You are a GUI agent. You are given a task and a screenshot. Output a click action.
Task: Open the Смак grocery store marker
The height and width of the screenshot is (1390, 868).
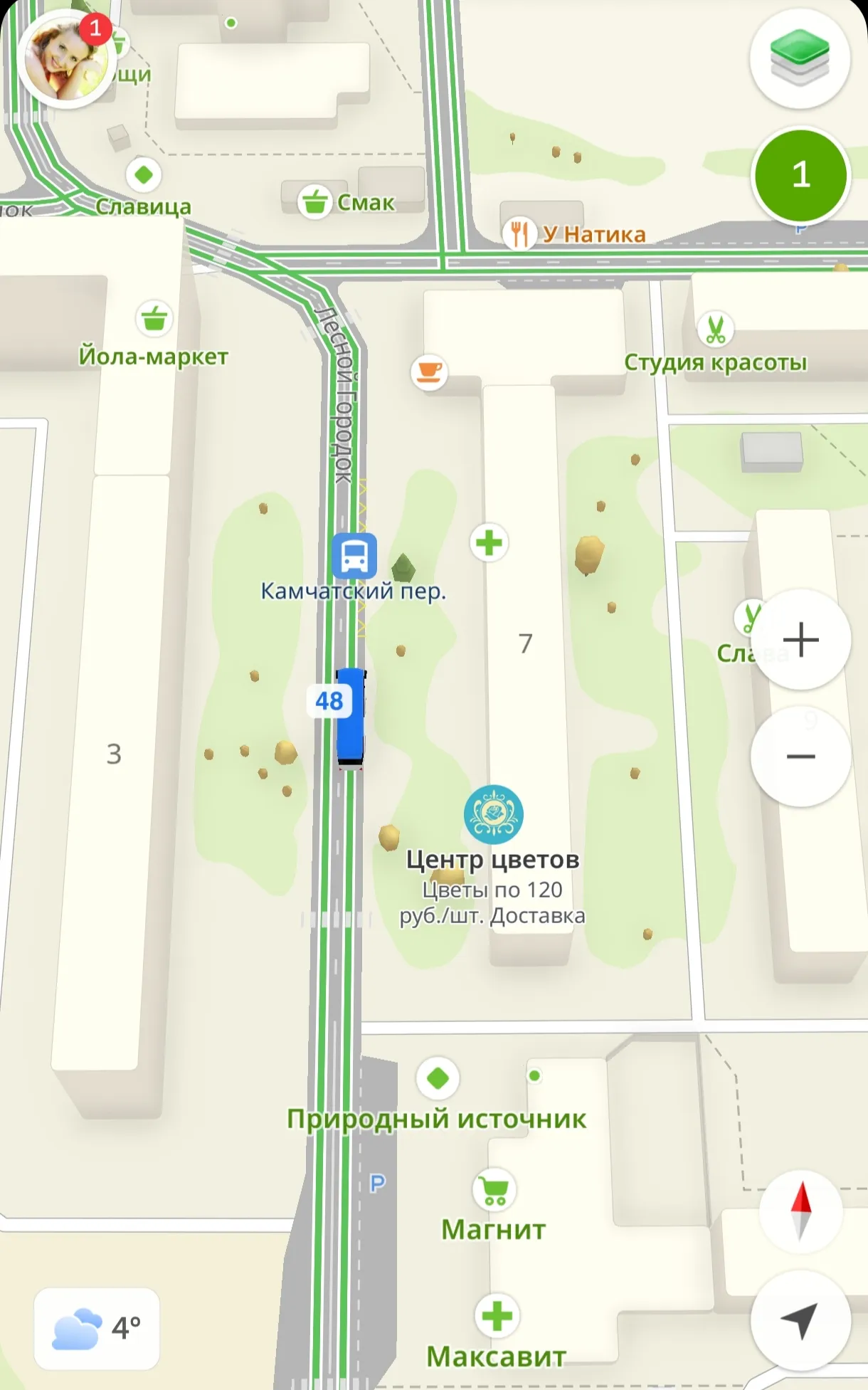coord(314,202)
